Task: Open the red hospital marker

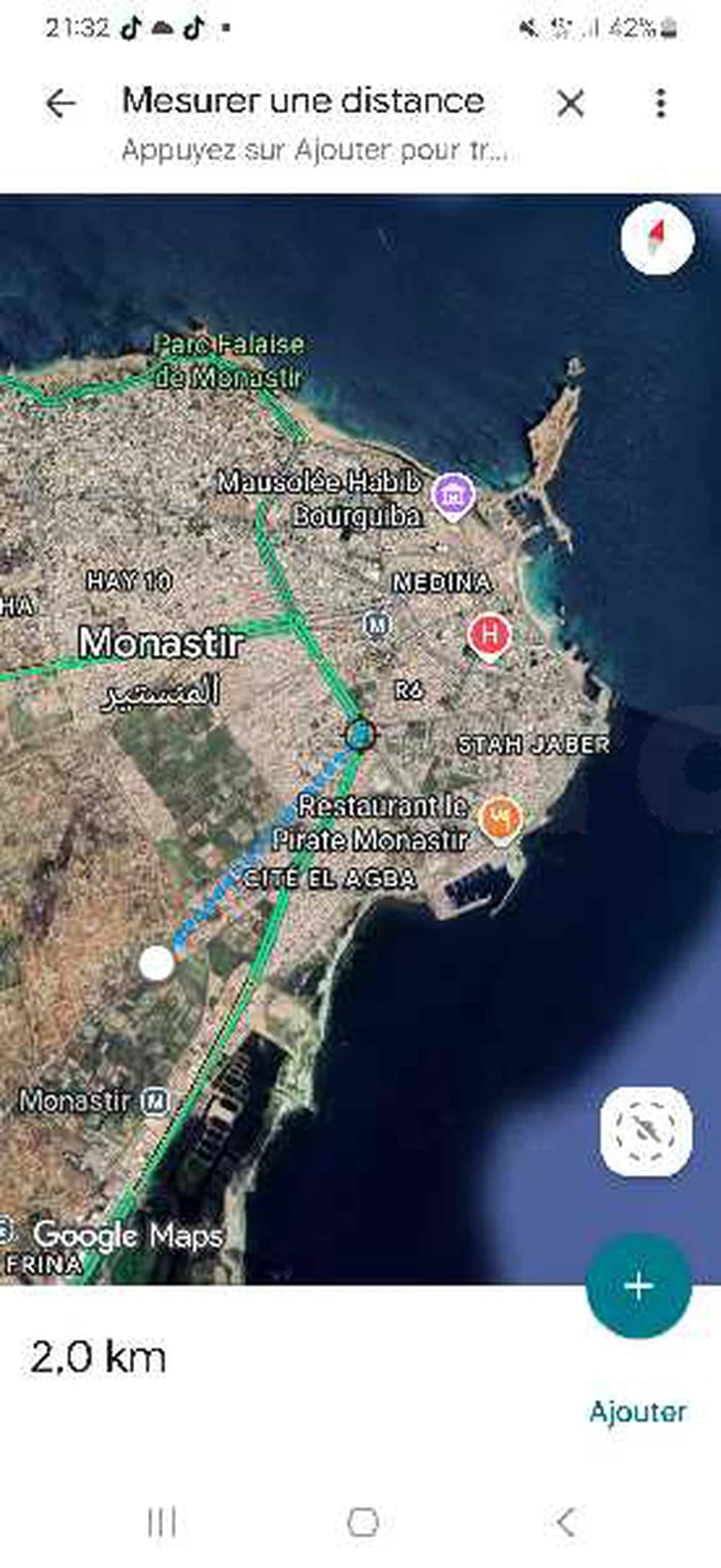Action: coord(490,635)
